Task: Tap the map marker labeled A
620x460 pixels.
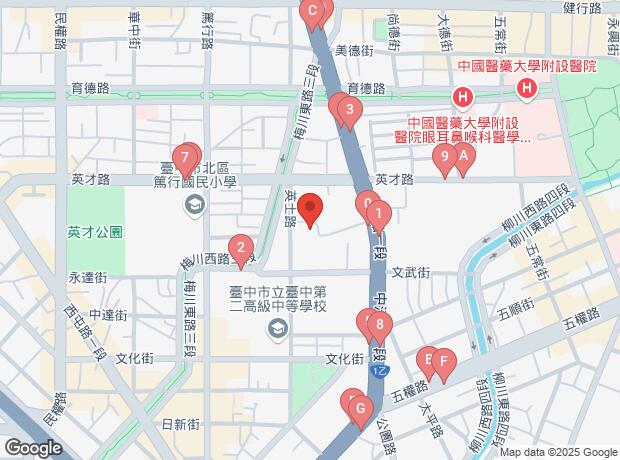Action: [x=462, y=156]
